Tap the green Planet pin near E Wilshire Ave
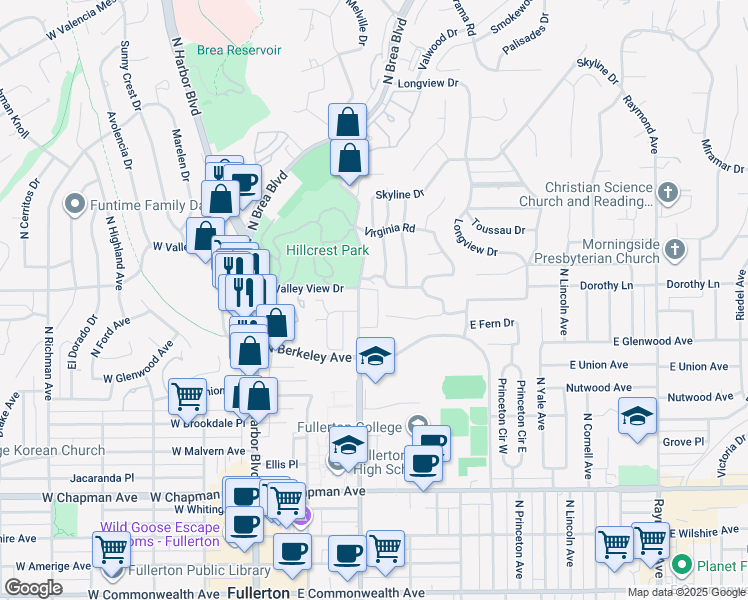748x600 pixels. click(683, 565)
